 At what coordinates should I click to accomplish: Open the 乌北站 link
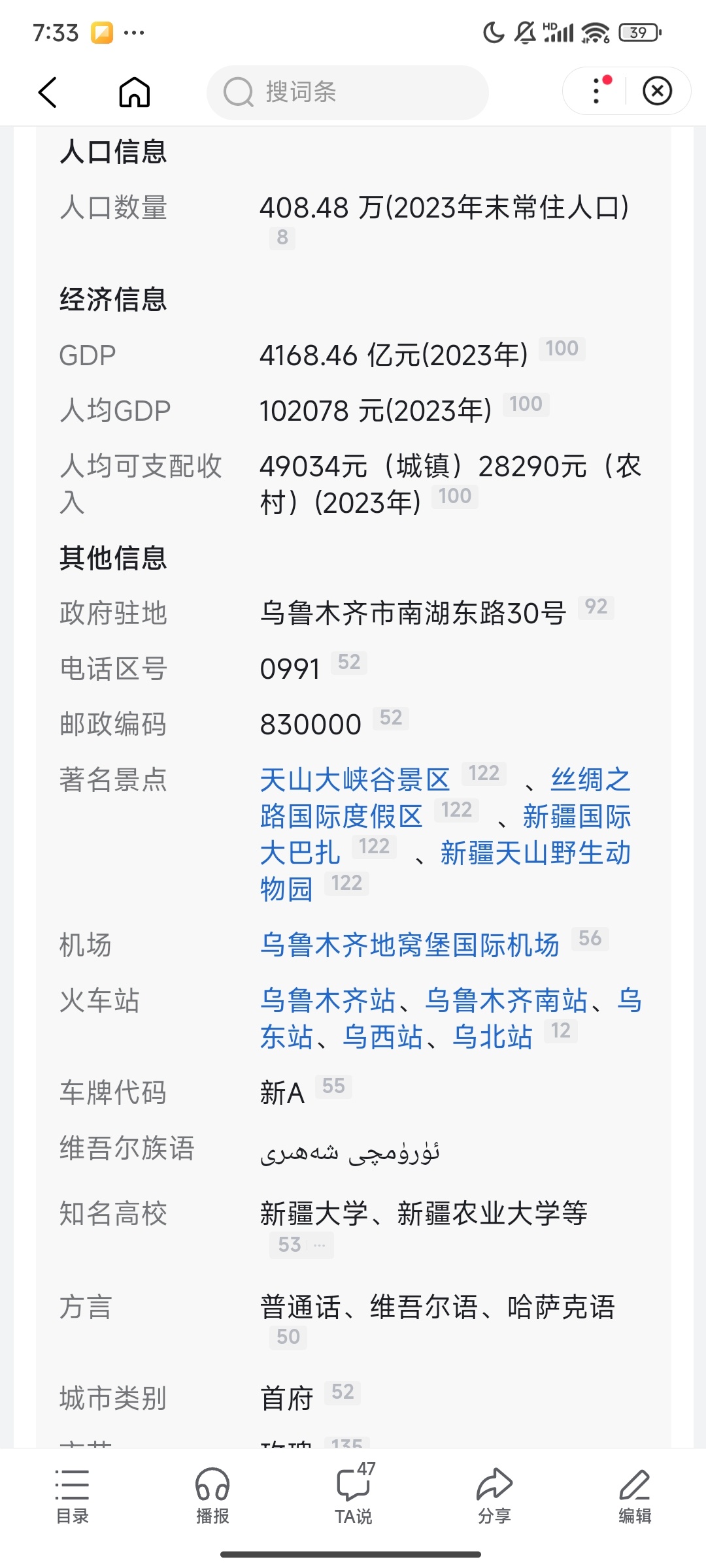tap(492, 1037)
